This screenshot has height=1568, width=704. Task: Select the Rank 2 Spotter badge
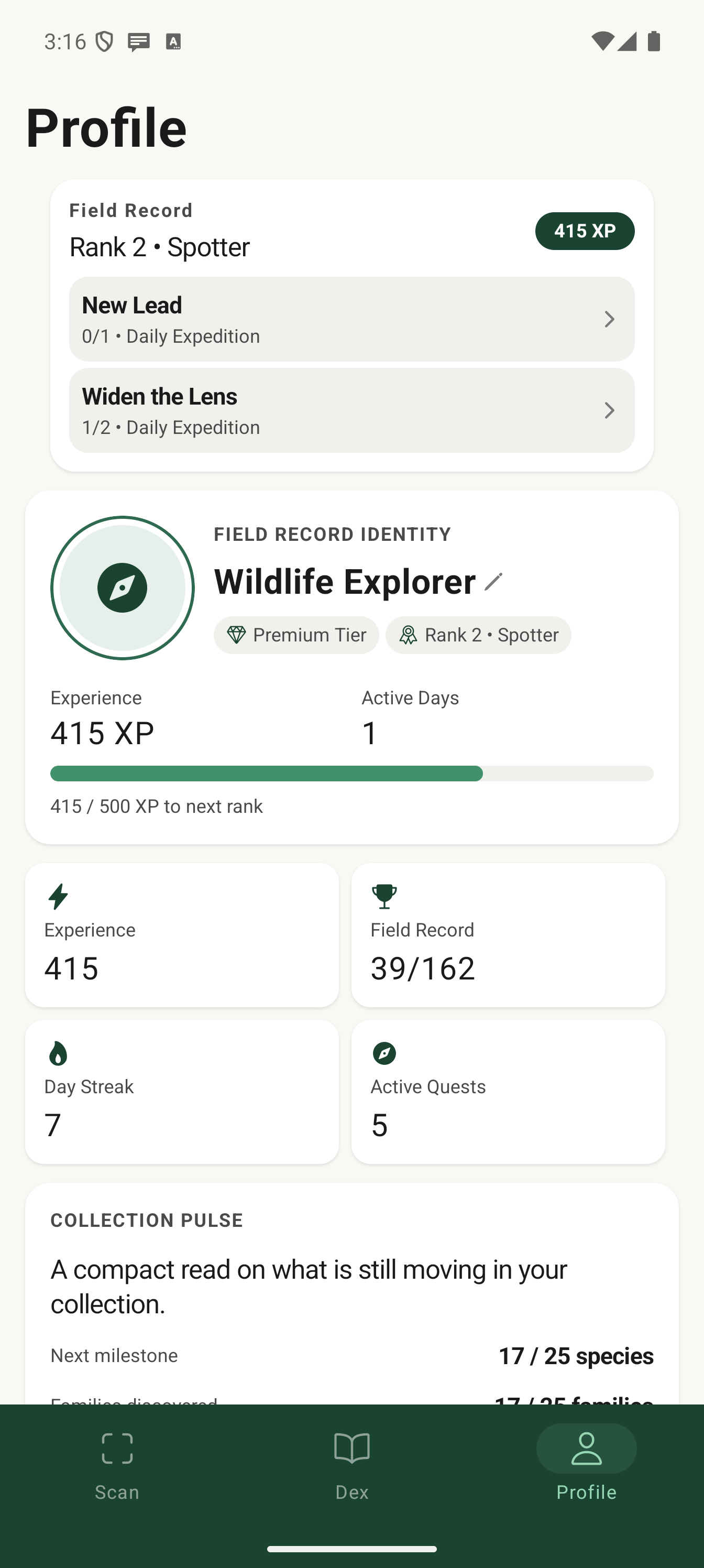pos(478,635)
